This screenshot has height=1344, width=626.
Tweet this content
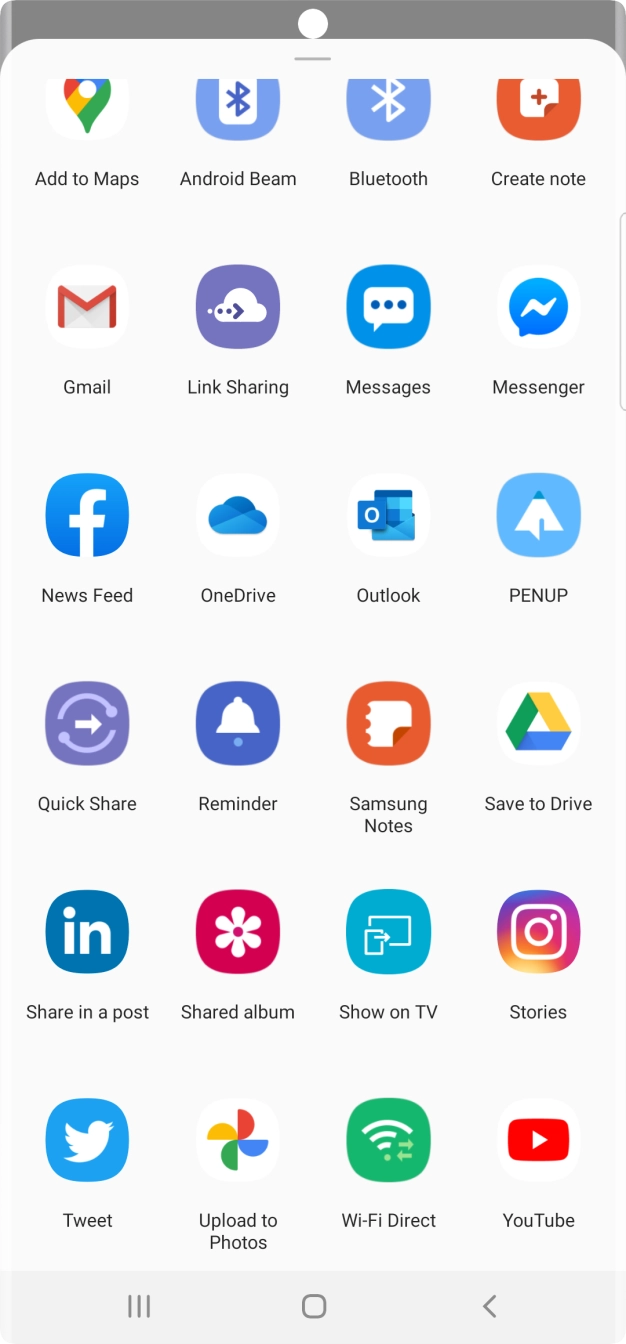point(87,1139)
